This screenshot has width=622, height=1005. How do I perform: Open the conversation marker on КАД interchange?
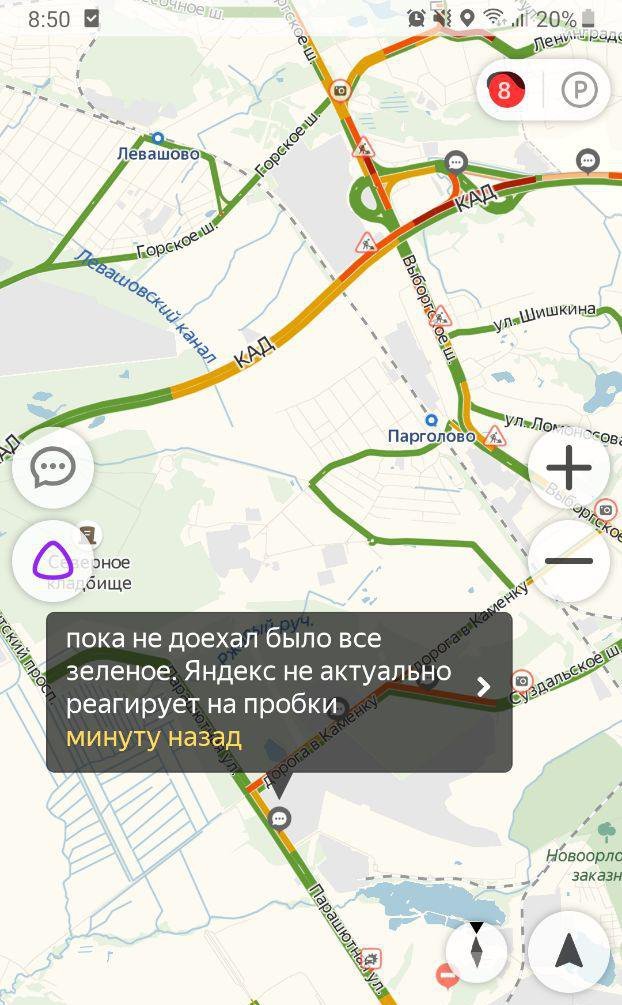point(456,162)
